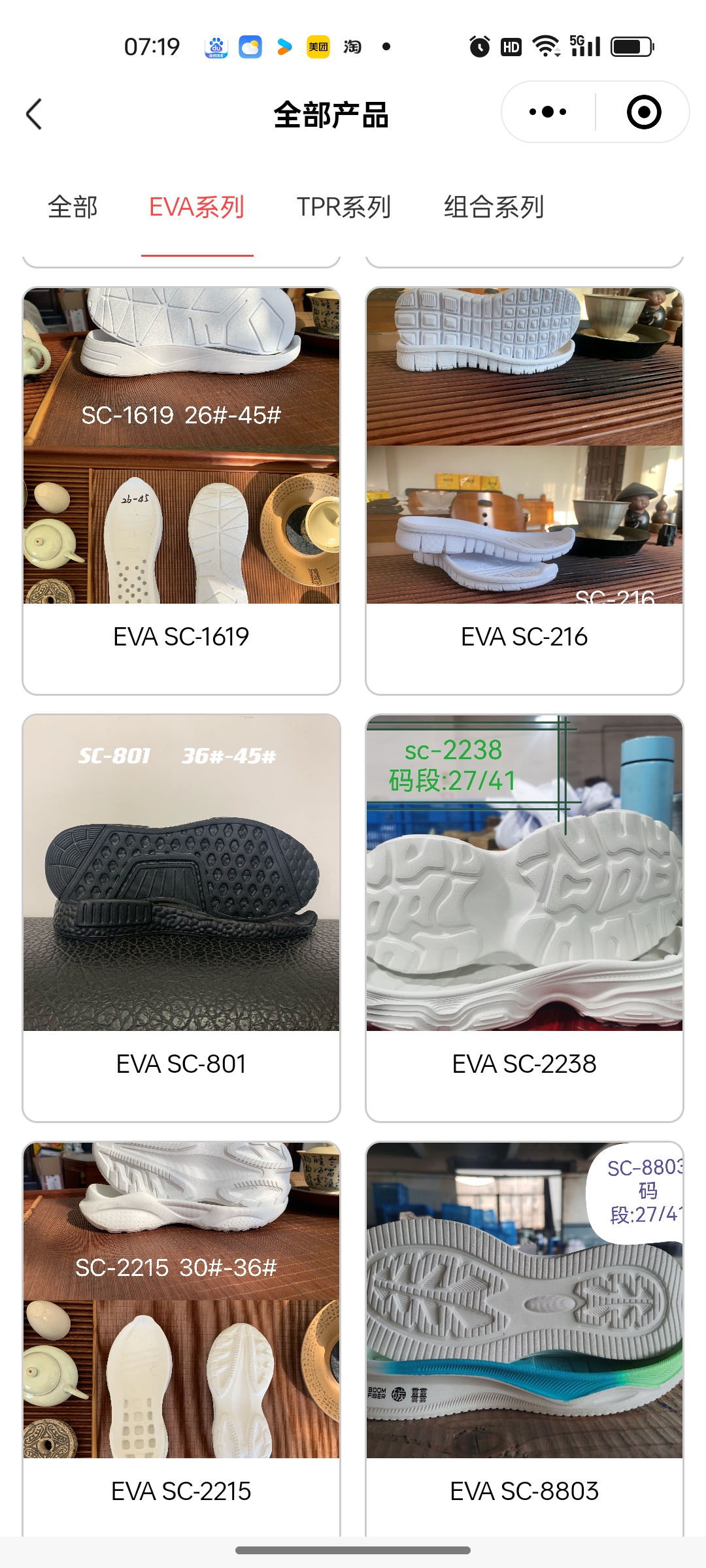Switch to the 全部 tab
The image size is (706, 1568).
tap(73, 207)
